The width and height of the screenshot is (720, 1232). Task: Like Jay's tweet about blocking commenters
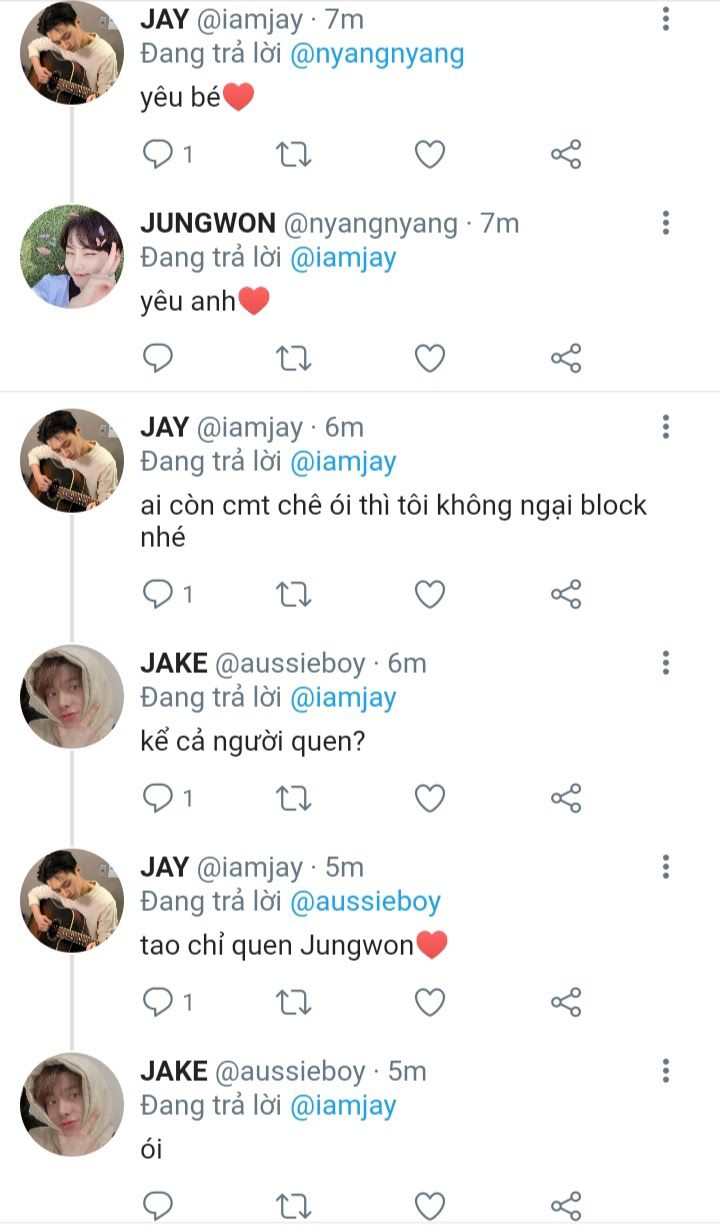tap(429, 594)
